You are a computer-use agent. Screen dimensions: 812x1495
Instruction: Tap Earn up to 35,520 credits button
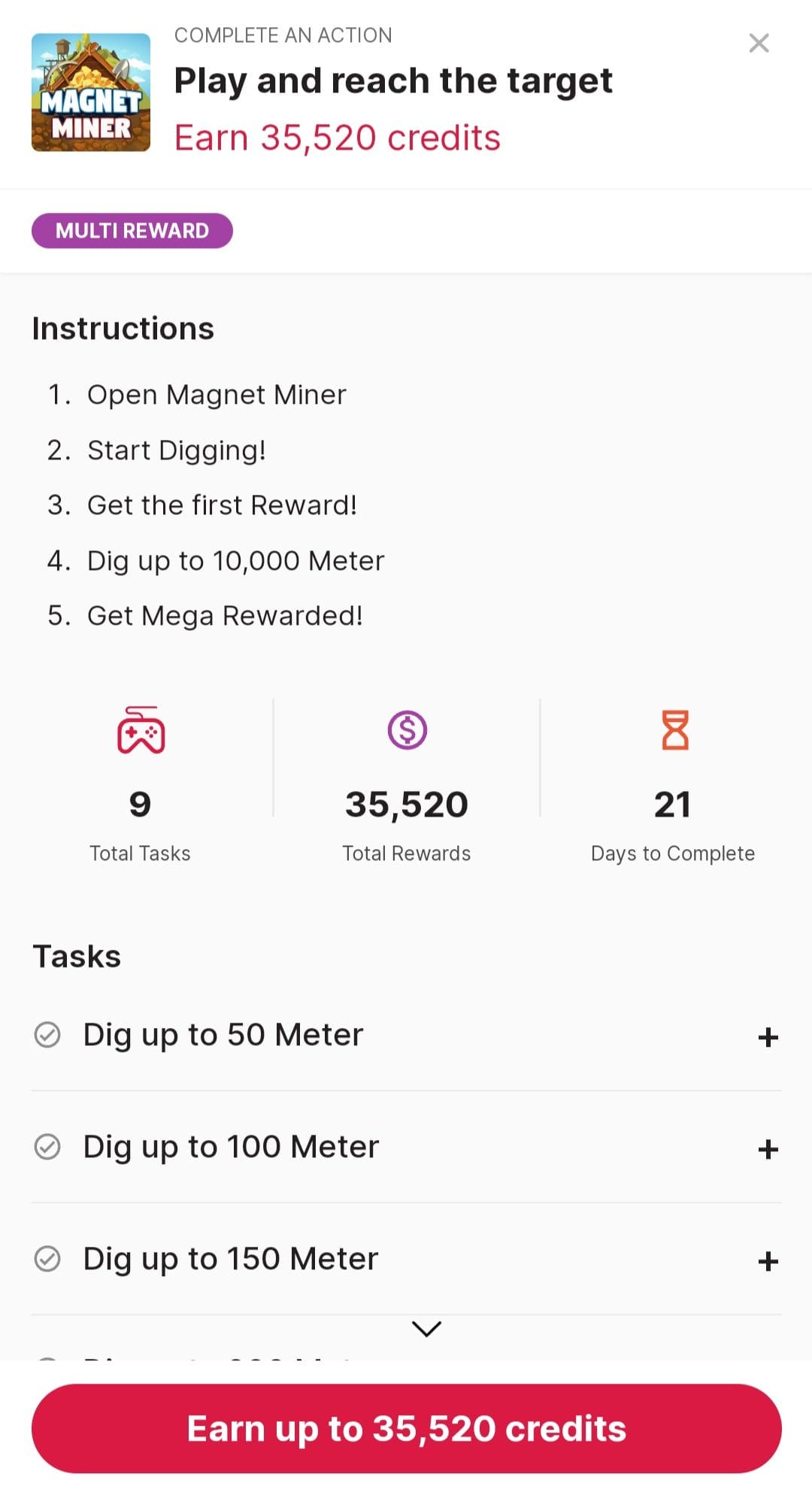coord(406,1428)
